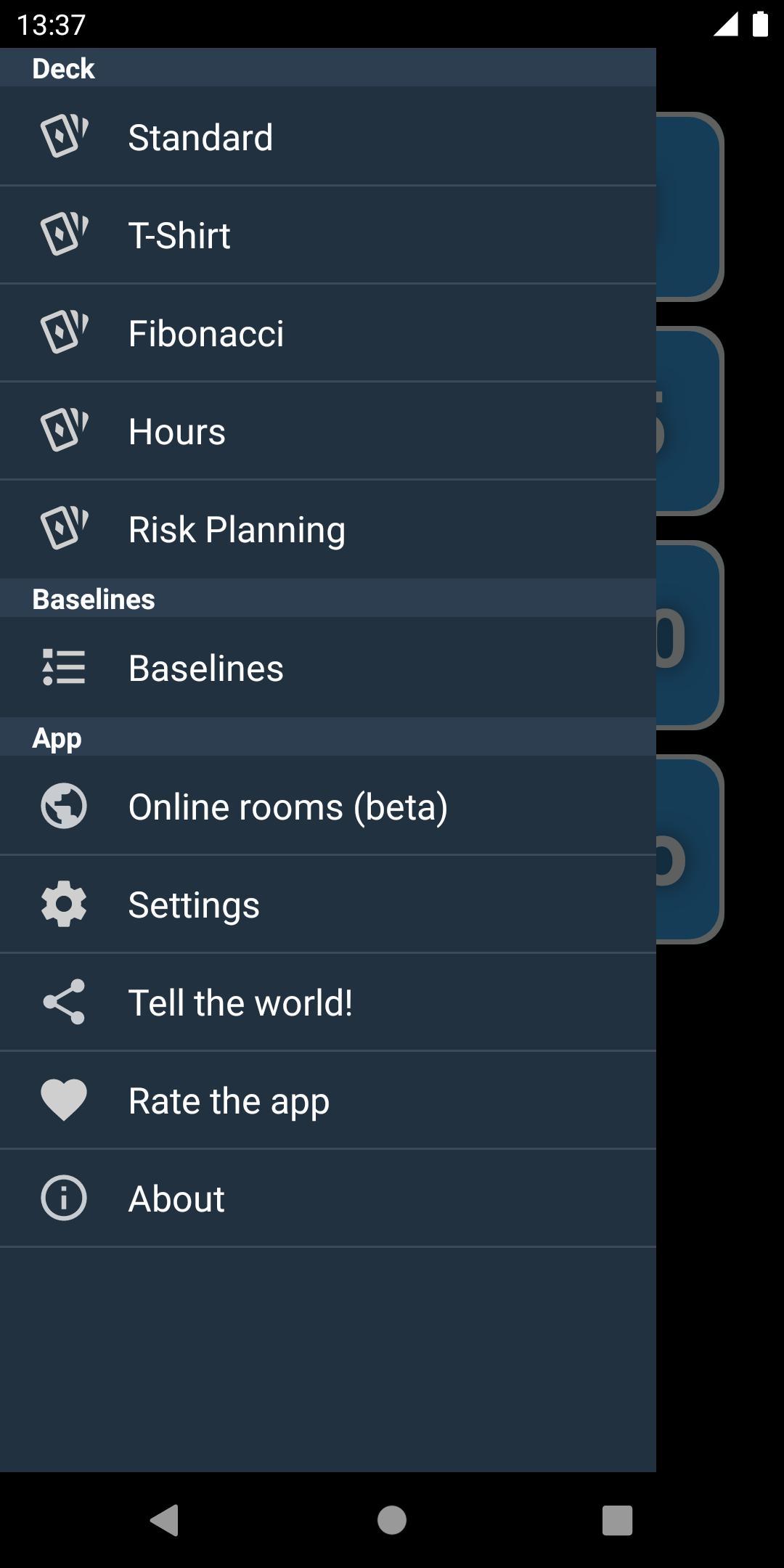The image size is (784, 1568).
Task: Open the Baselines list item
Action: point(328,667)
